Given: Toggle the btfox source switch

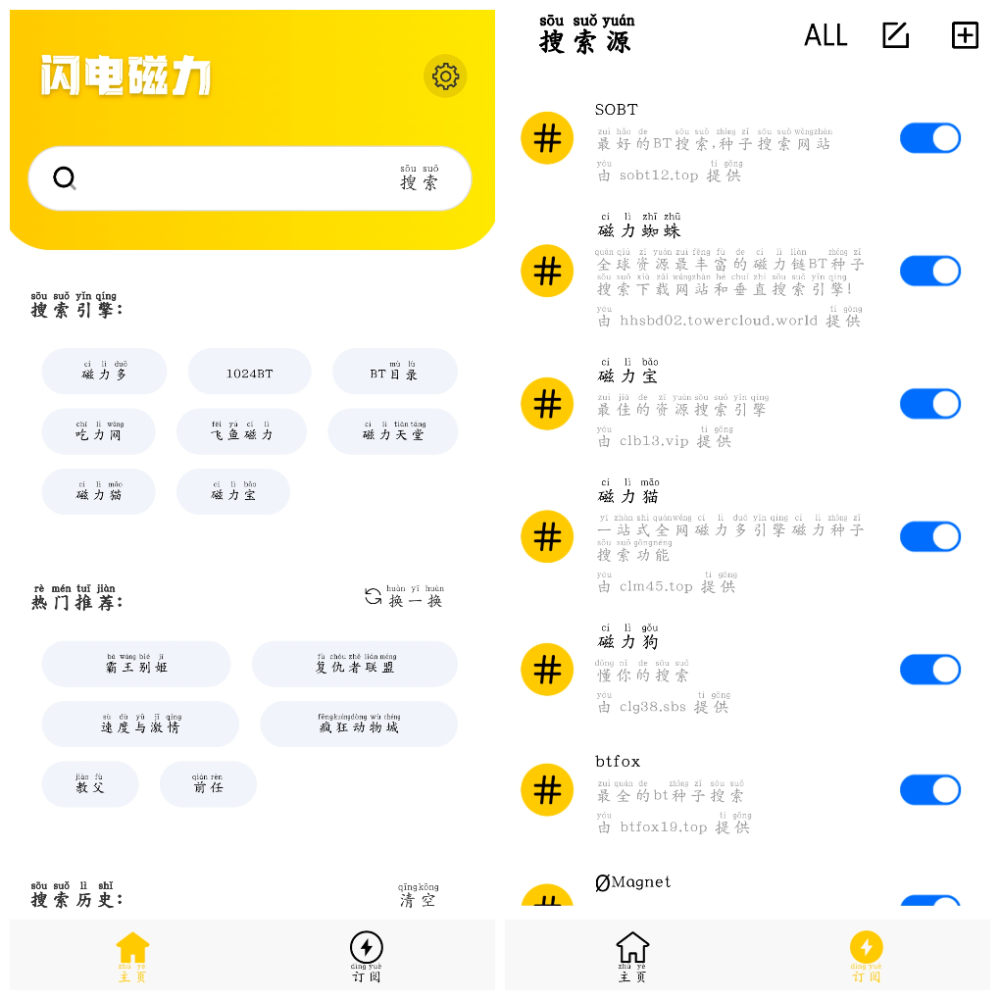Looking at the screenshot, I should [930, 790].
